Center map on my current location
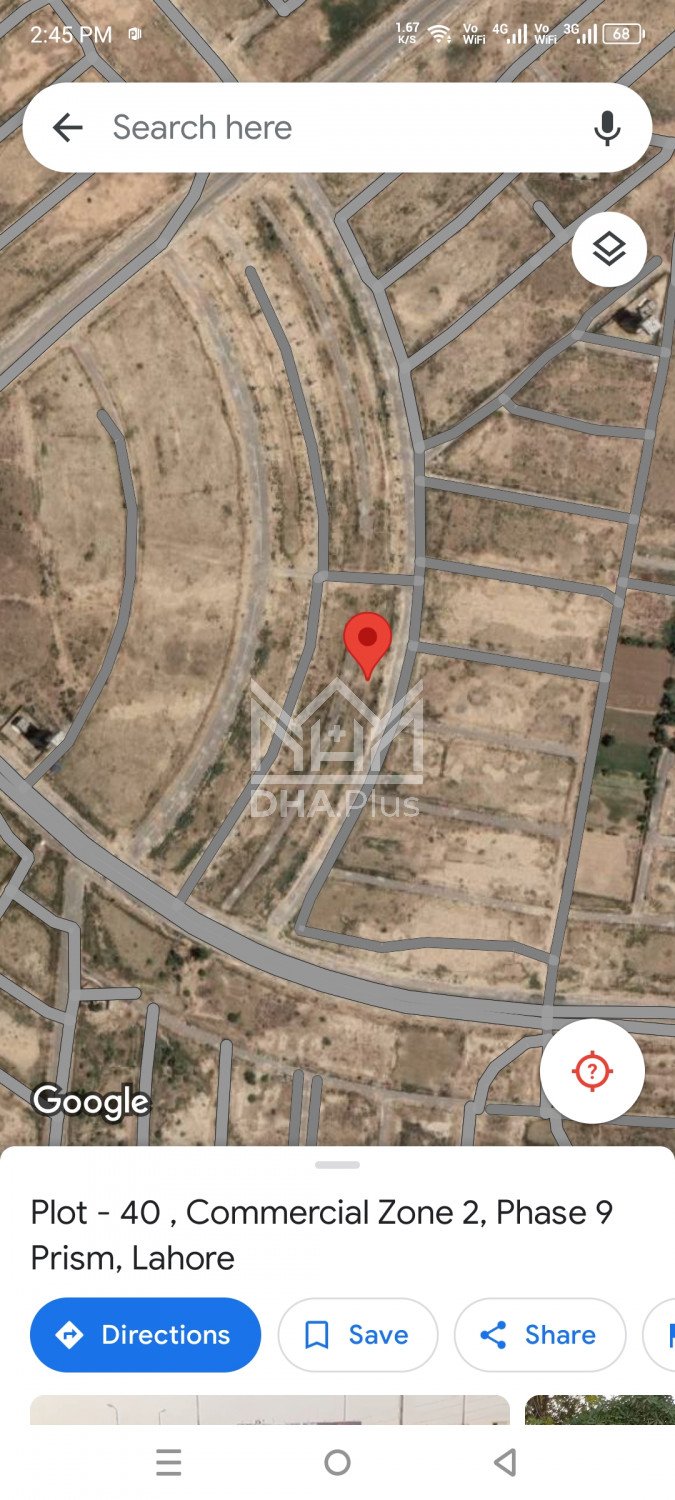Viewport: 675px width, 1500px height. pos(592,1071)
